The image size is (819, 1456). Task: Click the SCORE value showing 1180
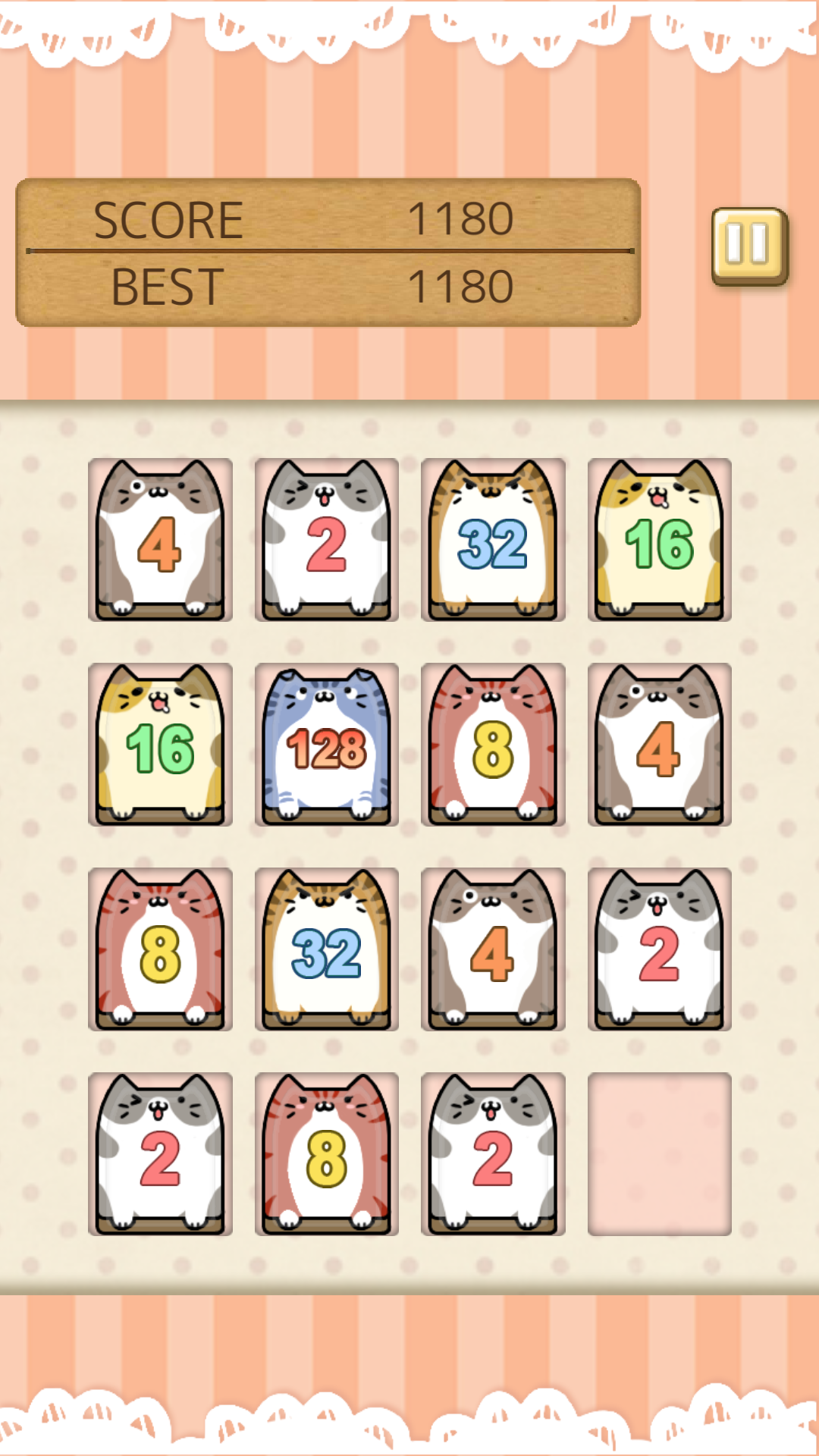(461, 220)
